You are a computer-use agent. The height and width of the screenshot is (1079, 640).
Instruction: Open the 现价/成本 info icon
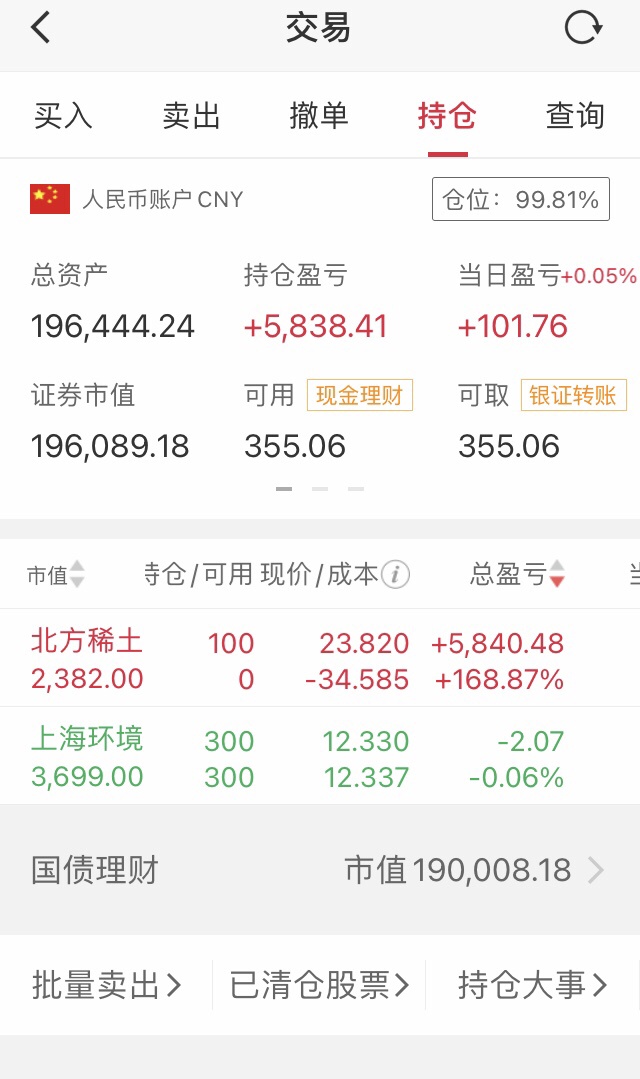tap(395, 574)
